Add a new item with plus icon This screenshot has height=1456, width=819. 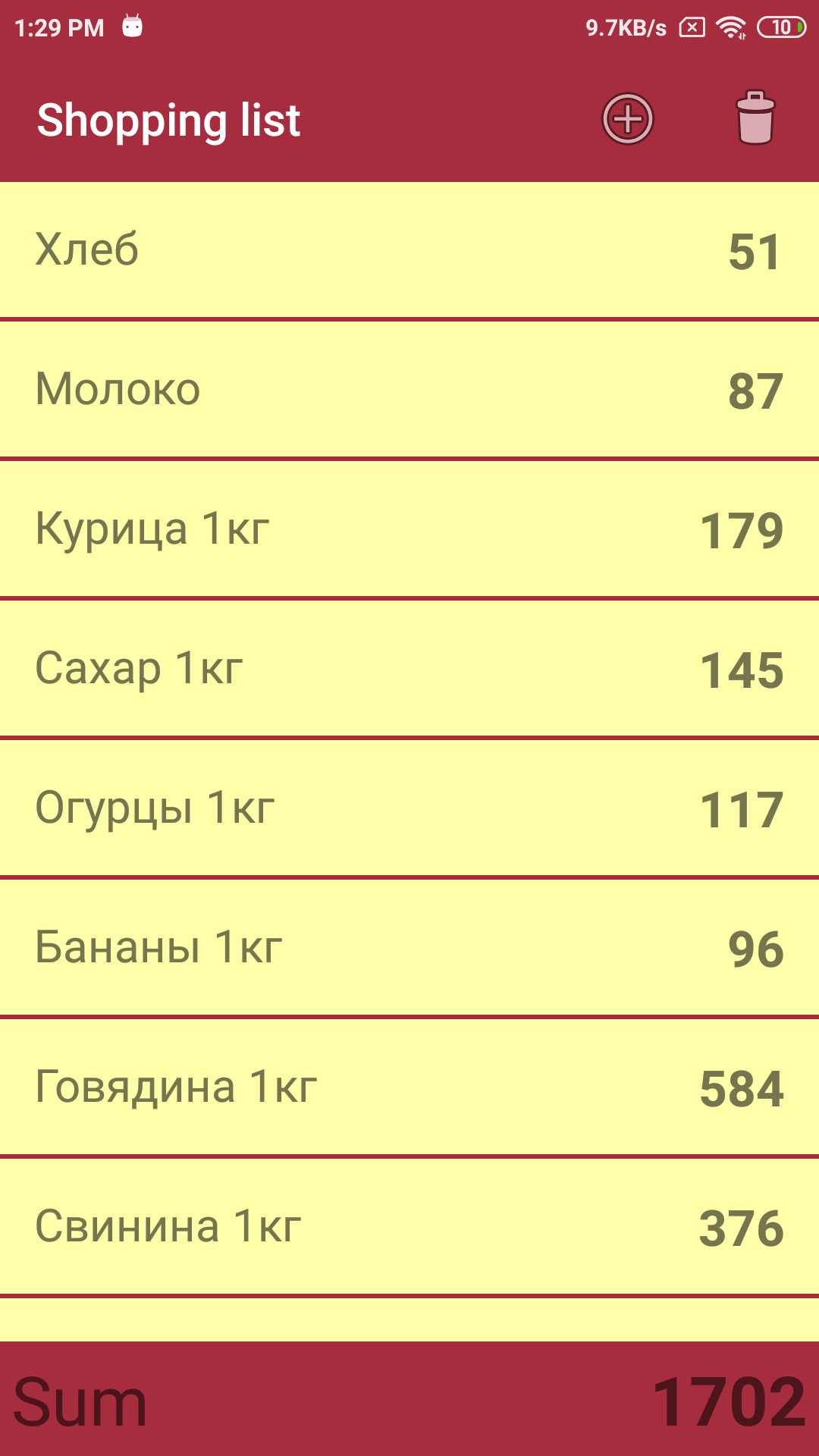[627, 119]
